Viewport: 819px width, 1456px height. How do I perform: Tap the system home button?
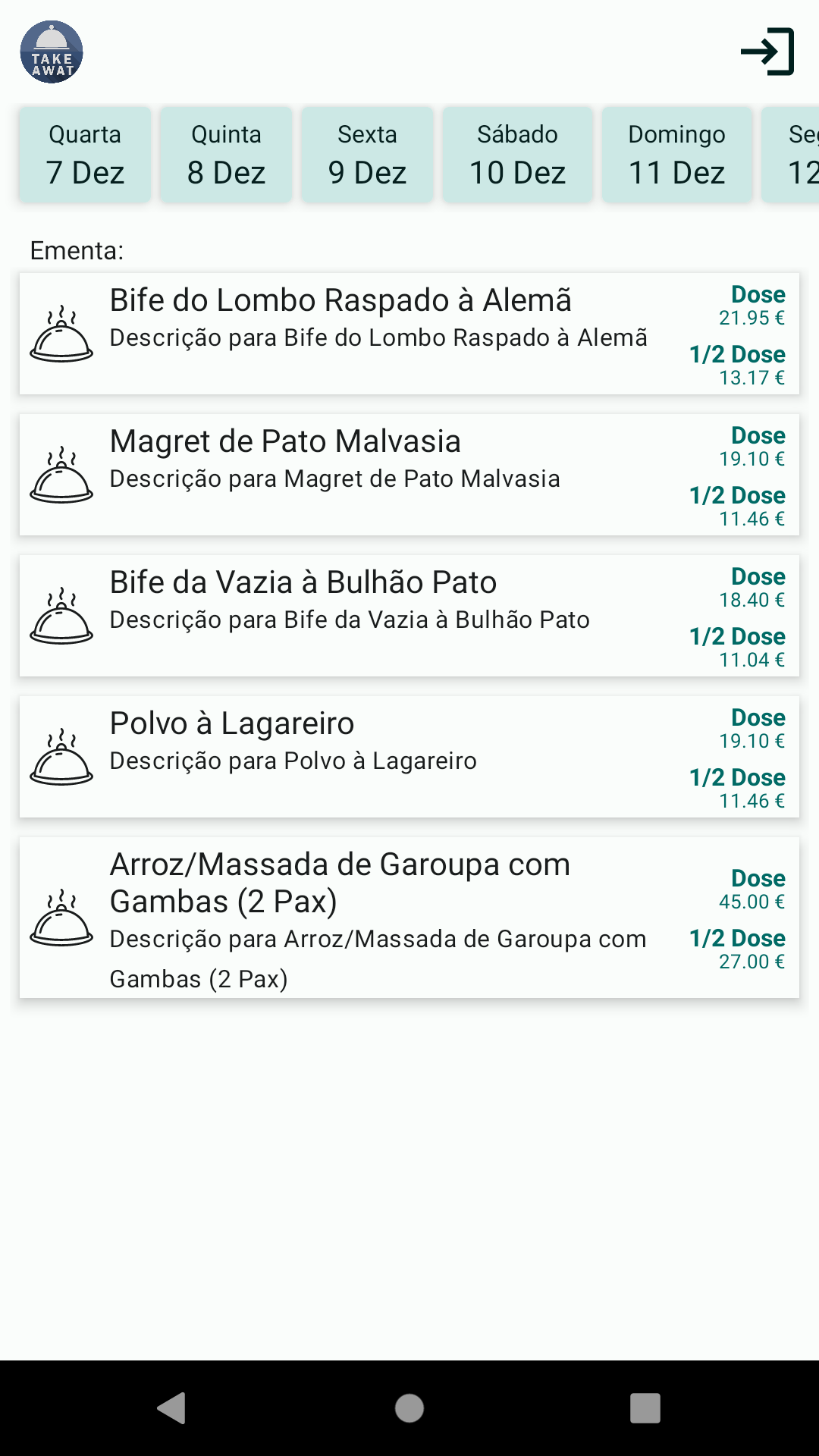409,1408
